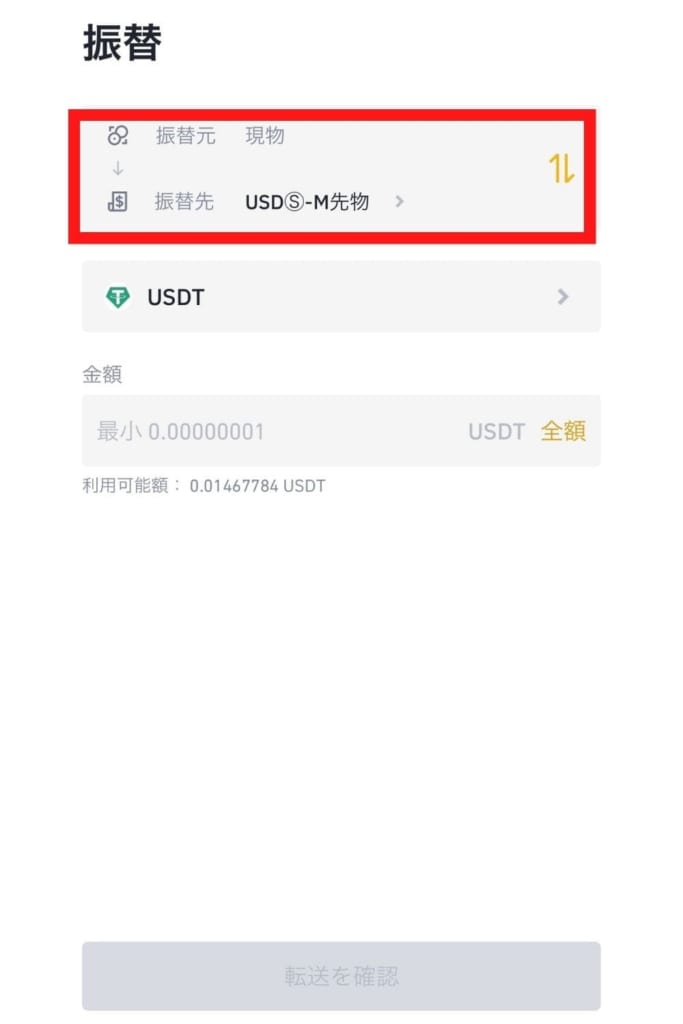
Task: Swap the transfer source and destination accounts
Action: click(x=561, y=170)
